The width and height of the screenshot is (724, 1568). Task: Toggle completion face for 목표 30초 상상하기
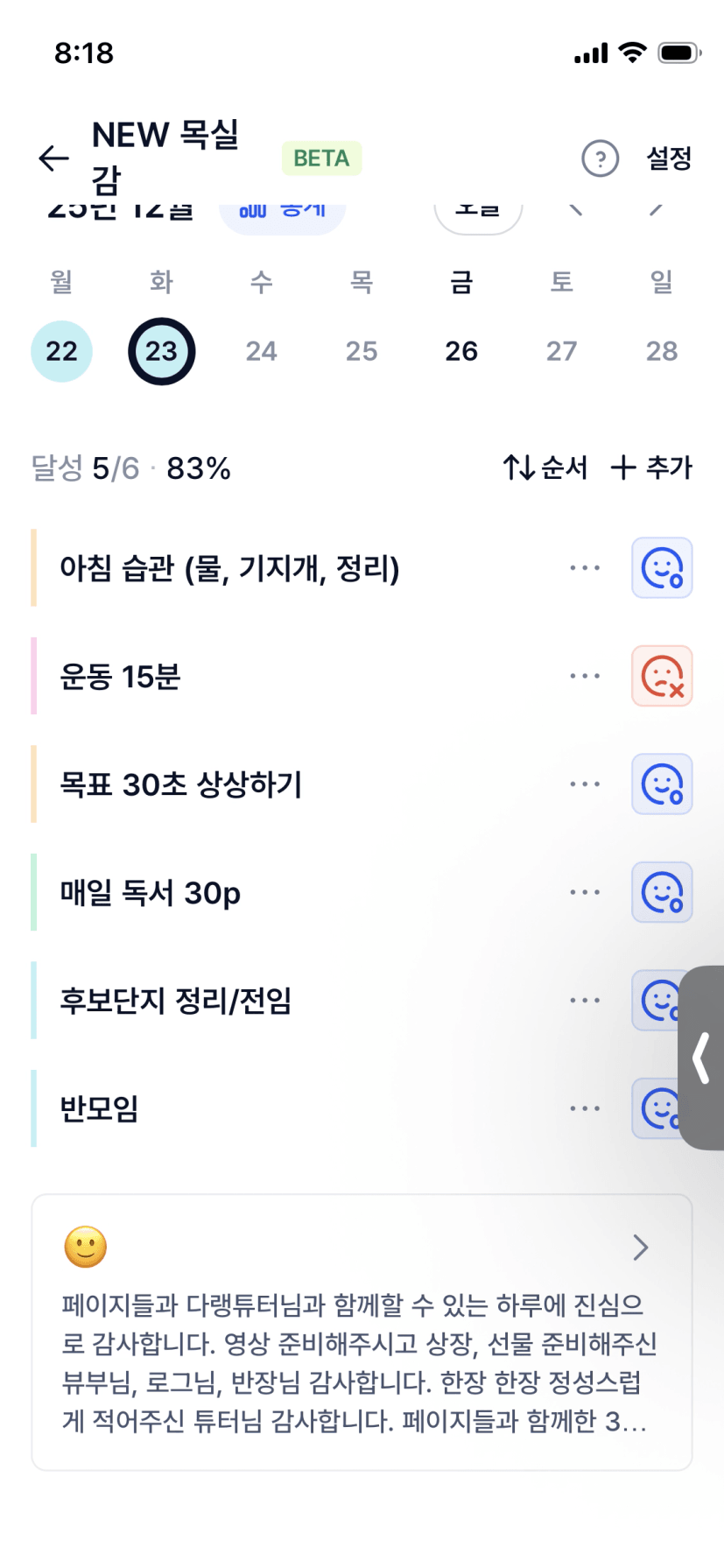tap(662, 784)
